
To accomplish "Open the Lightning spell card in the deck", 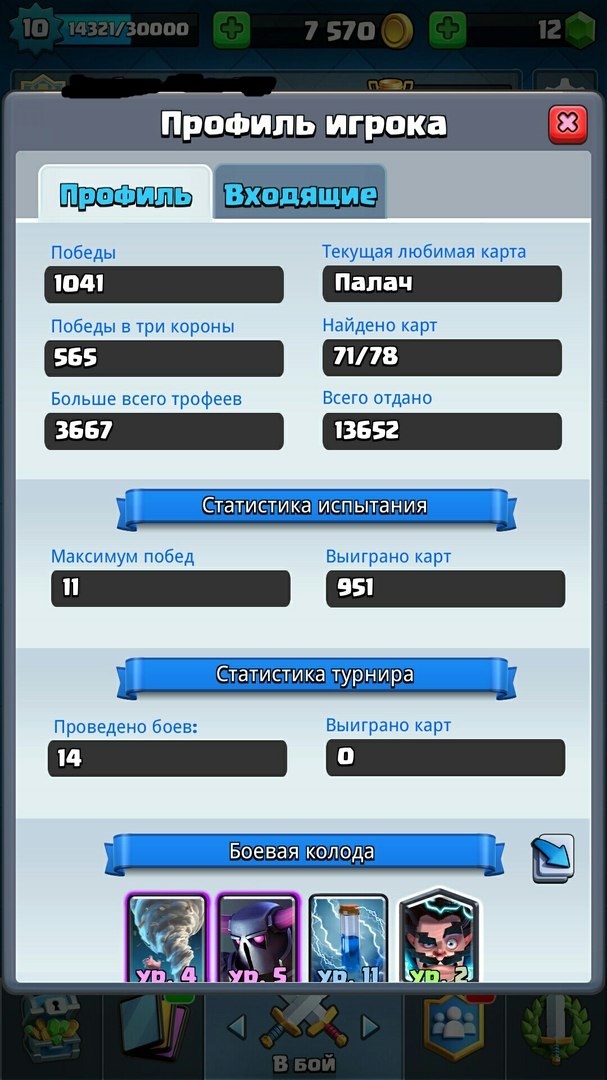I will (x=348, y=937).
